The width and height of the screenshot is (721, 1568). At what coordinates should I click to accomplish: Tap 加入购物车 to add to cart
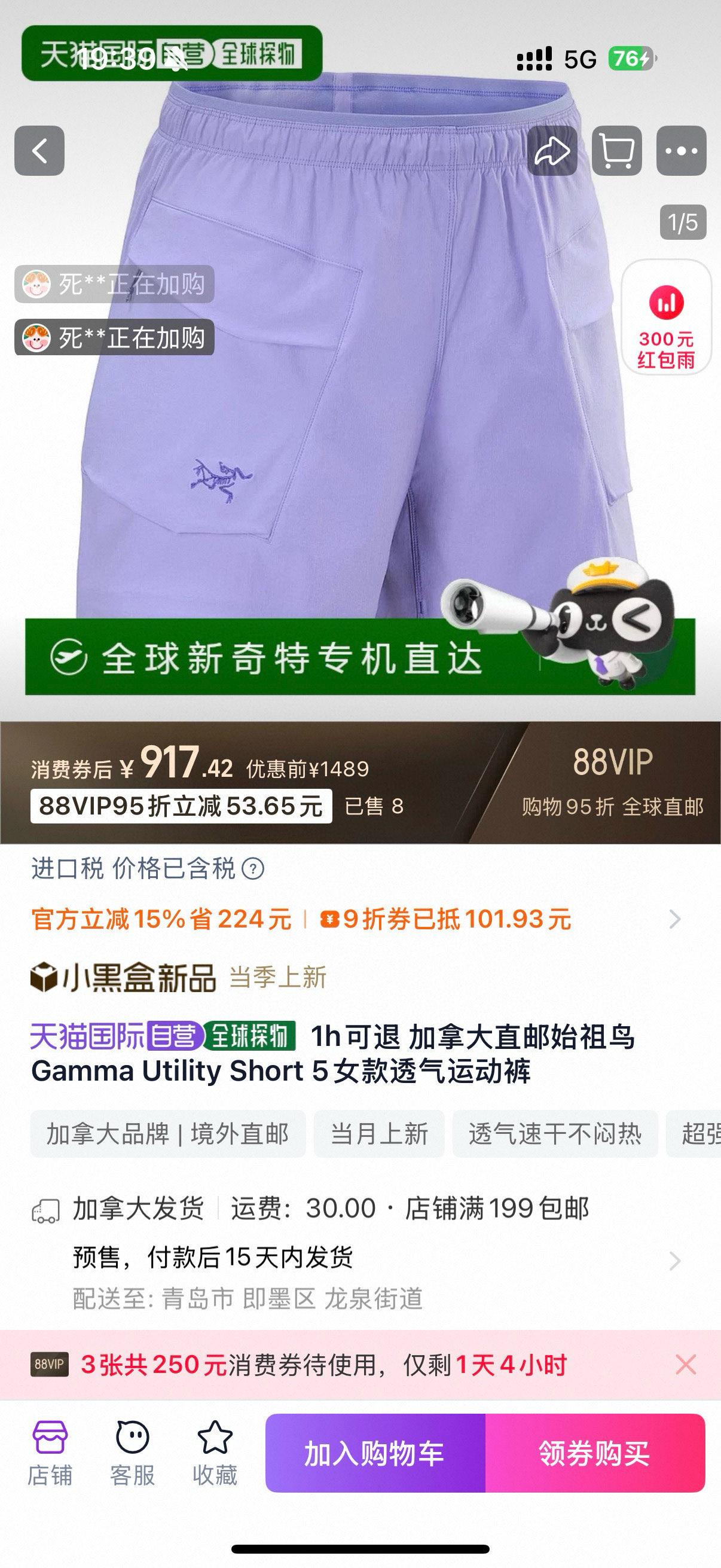[375, 1453]
